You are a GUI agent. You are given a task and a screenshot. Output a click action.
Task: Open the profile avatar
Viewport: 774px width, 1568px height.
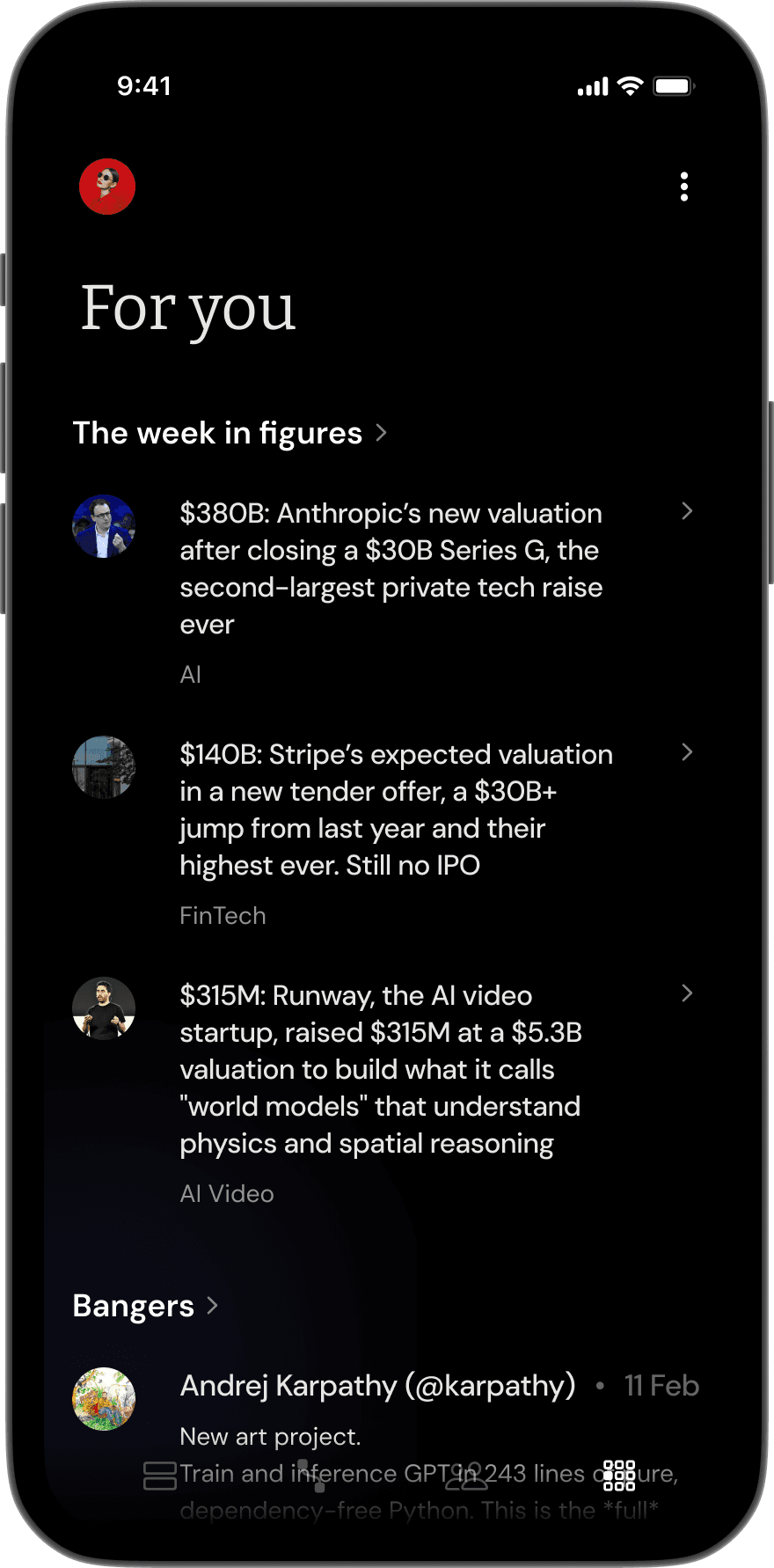(x=107, y=187)
